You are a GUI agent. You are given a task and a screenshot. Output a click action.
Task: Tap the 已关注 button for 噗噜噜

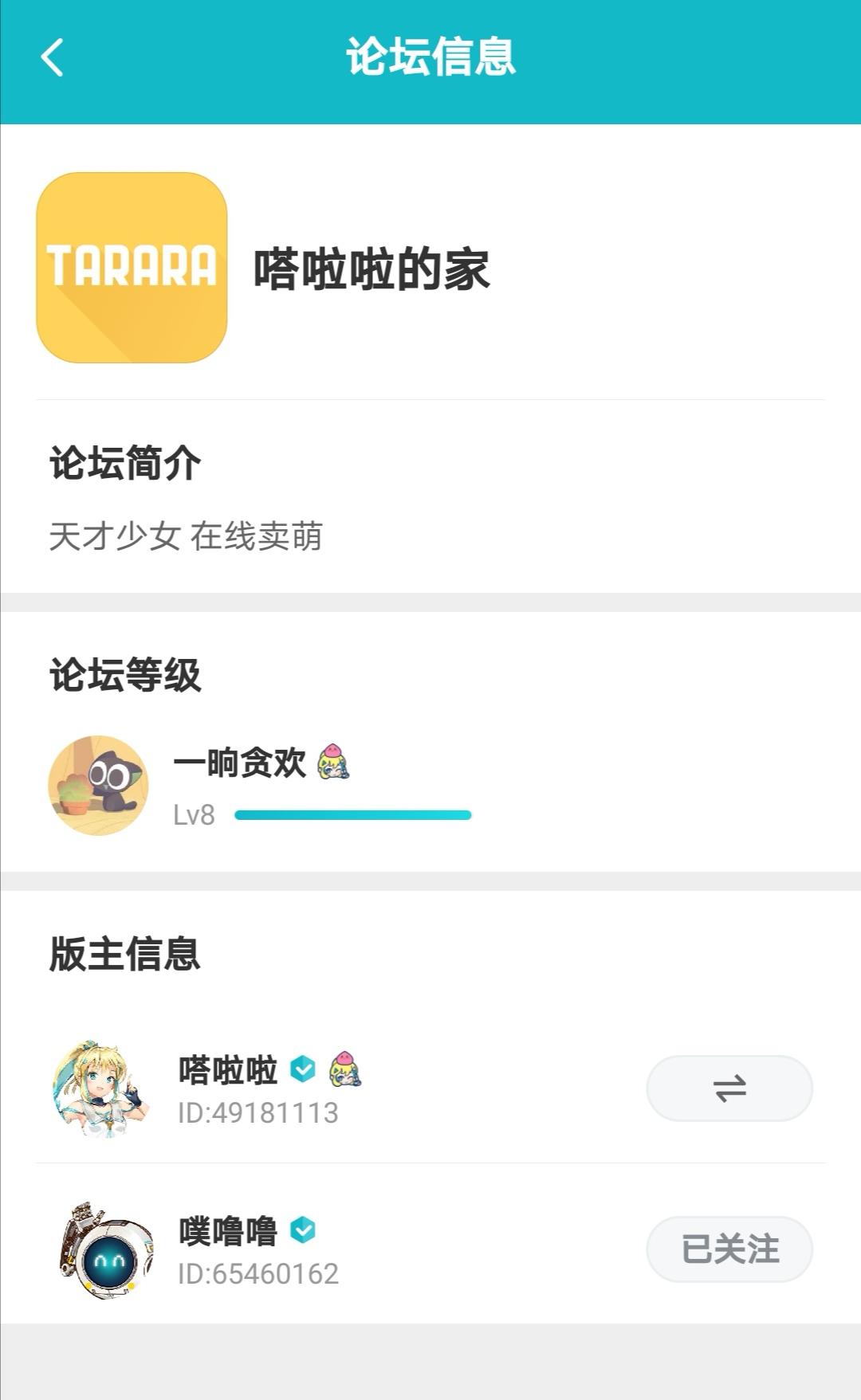click(x=729, y=1249)
